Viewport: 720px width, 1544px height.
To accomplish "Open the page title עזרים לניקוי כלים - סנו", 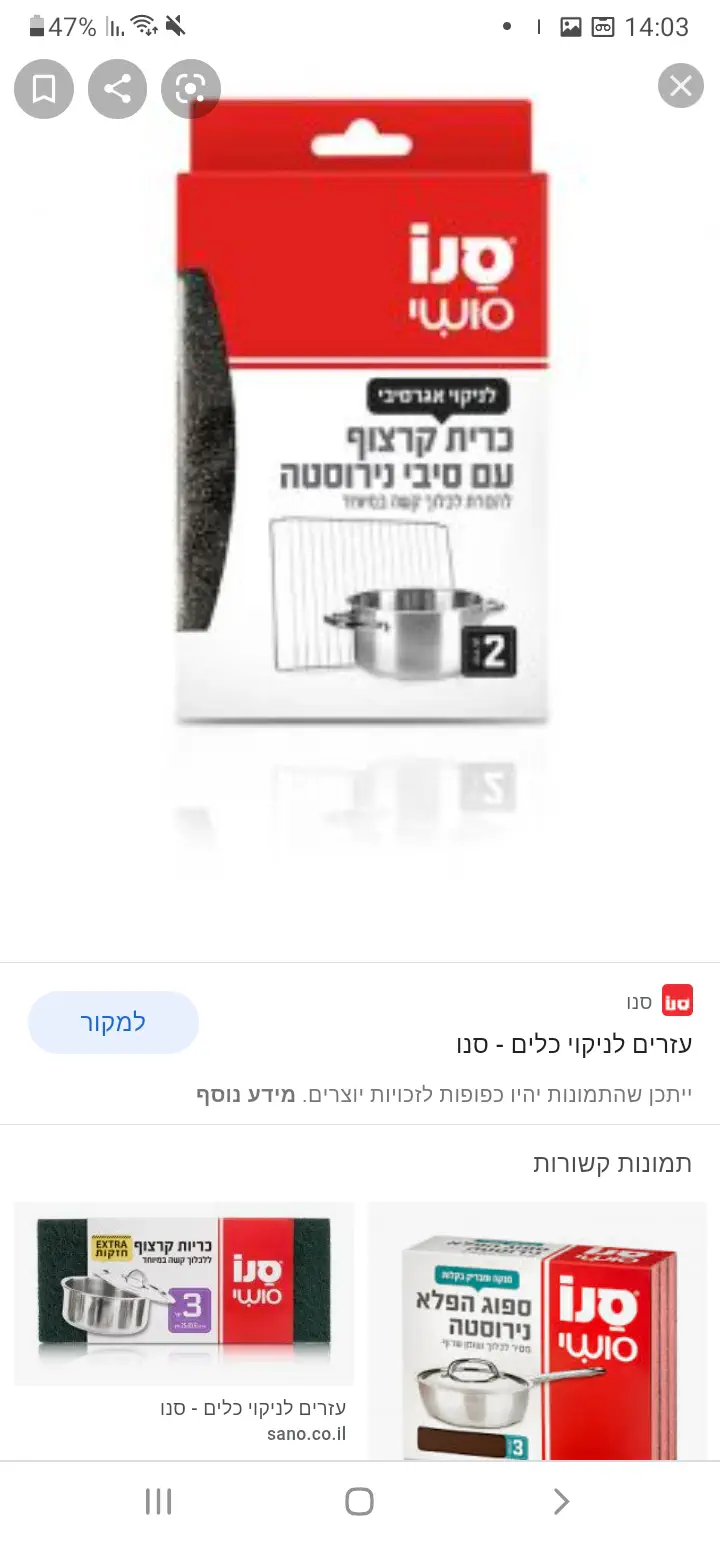I will click(x=574, y=1044).
